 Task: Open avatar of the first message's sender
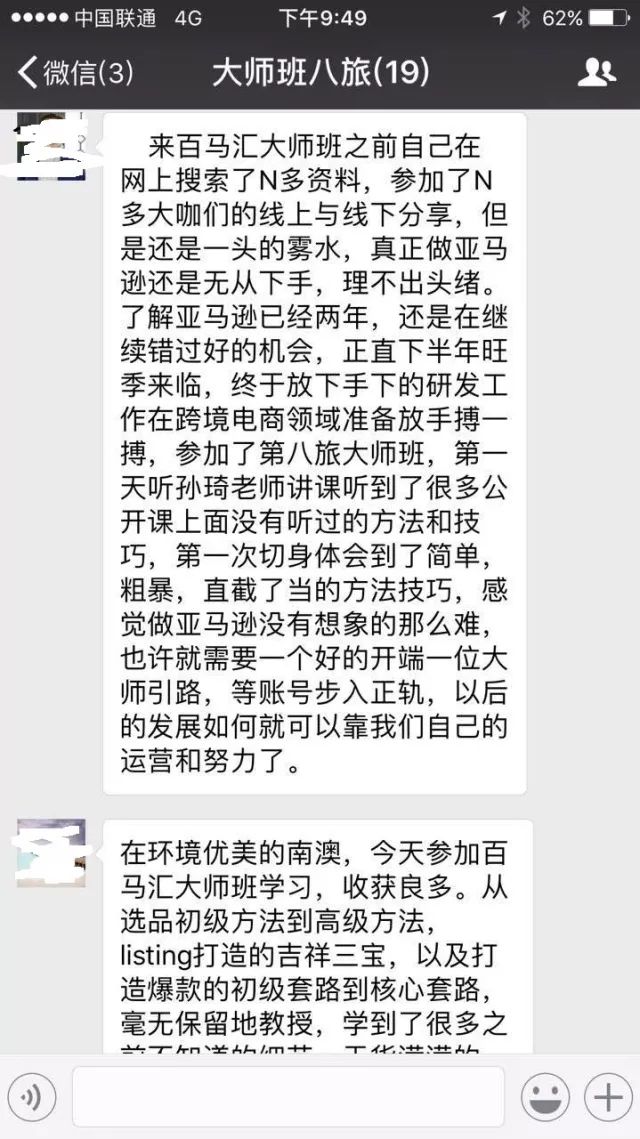[51, 147]
